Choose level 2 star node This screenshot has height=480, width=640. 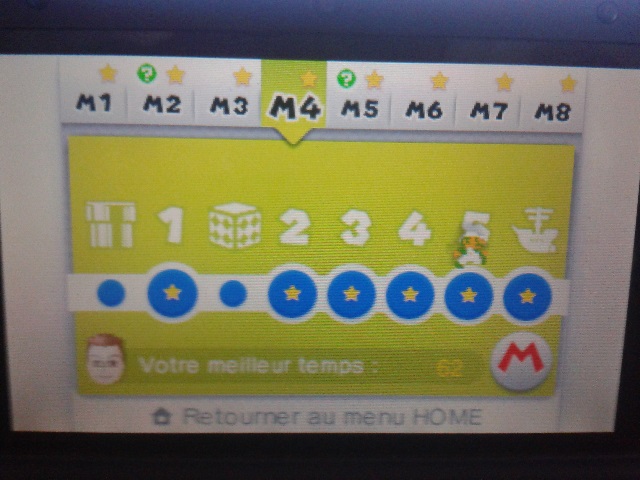[x=292, y=294]
